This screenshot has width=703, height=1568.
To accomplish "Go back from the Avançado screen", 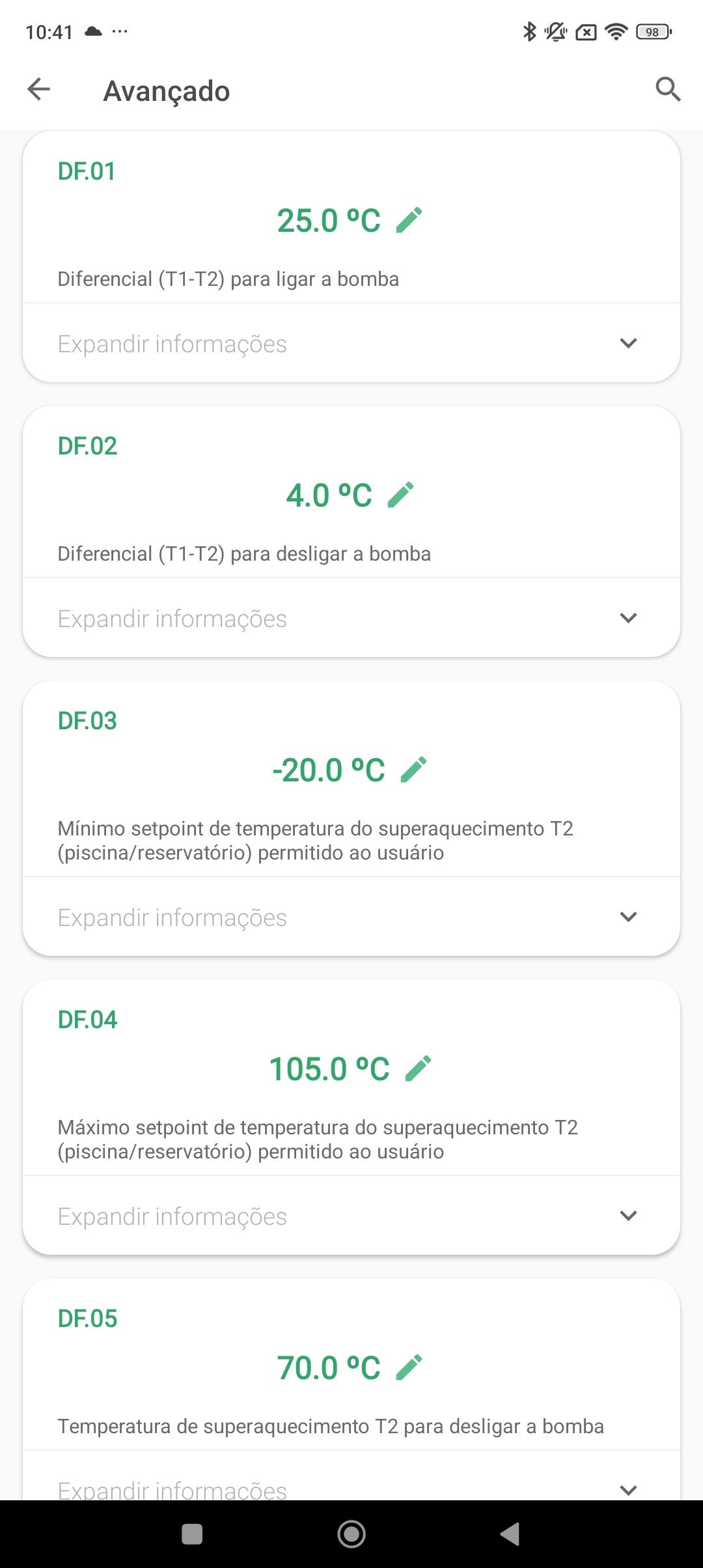I will coord(39,90).
